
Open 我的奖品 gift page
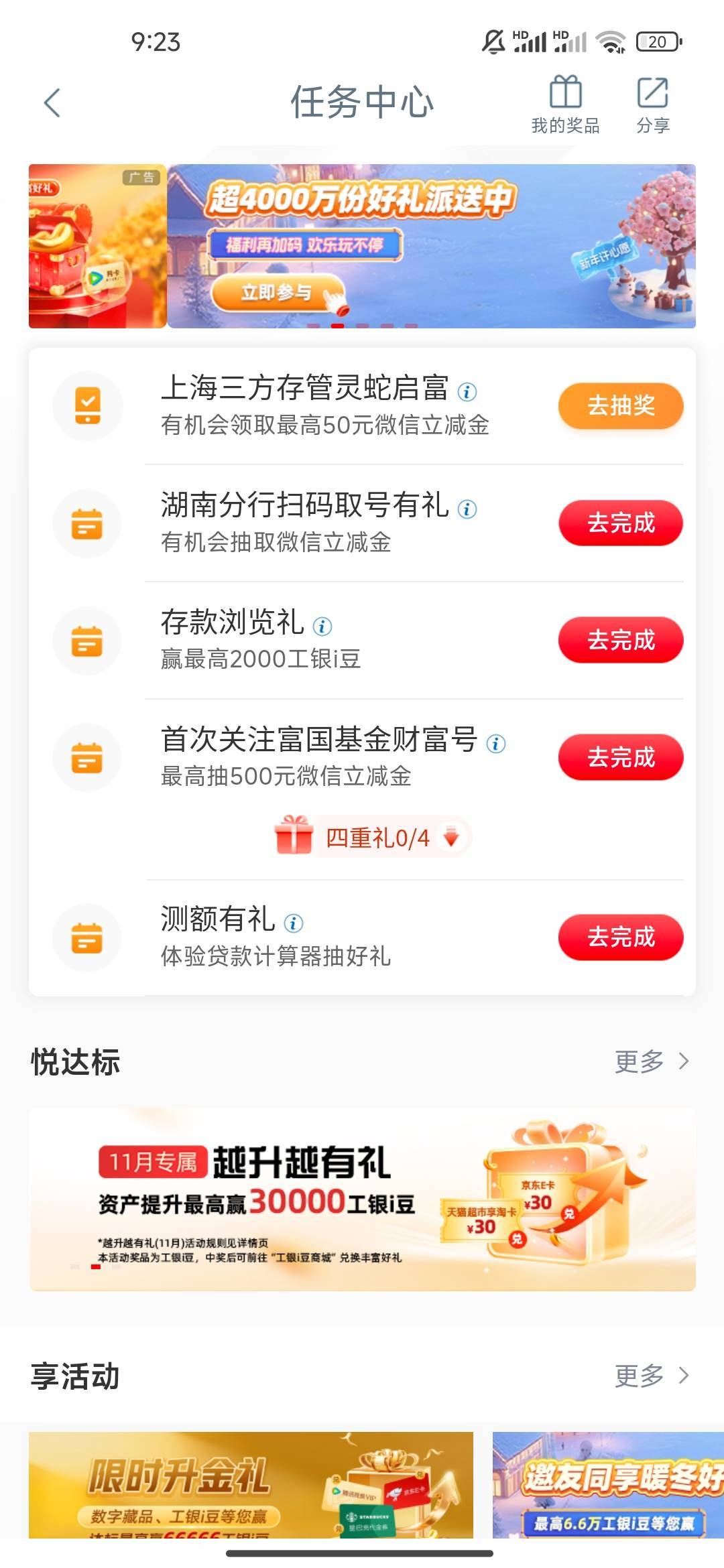565,105
